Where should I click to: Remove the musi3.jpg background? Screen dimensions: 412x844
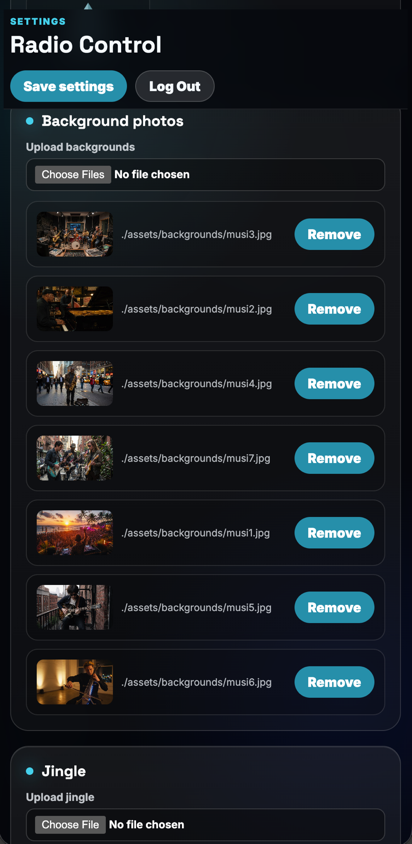334,234
